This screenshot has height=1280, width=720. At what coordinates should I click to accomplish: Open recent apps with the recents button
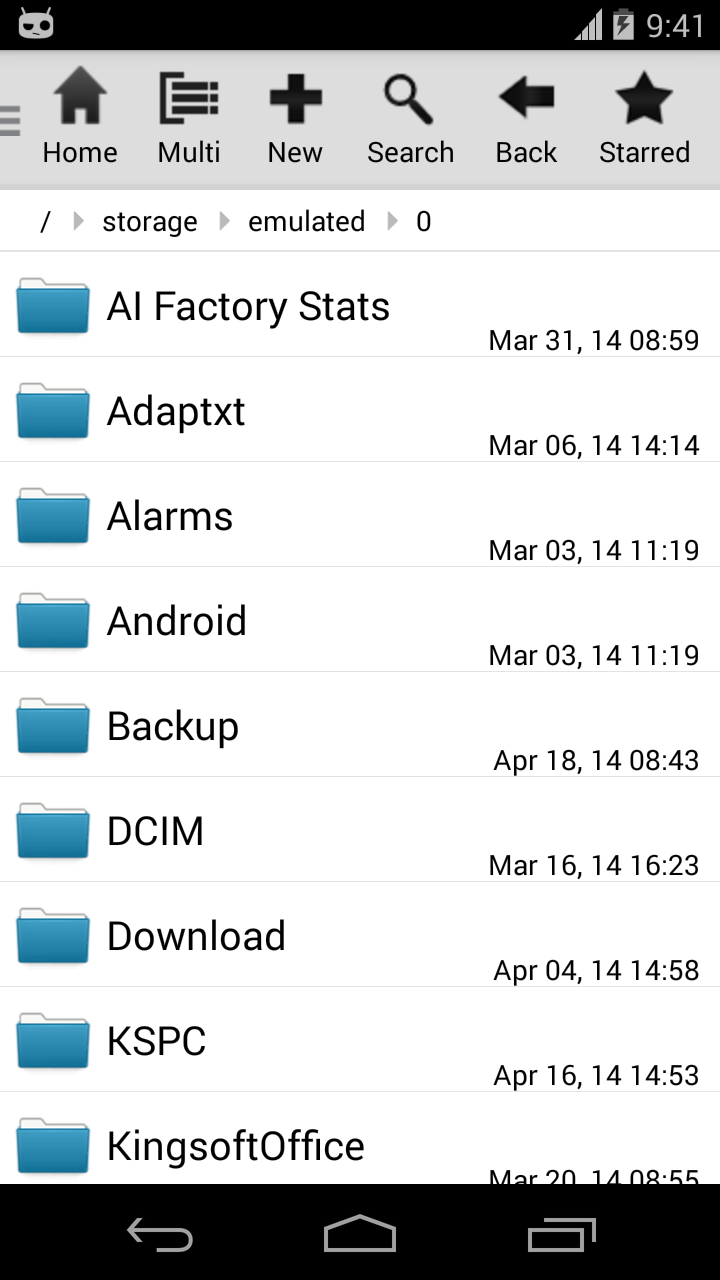(x=560, y=1235)
